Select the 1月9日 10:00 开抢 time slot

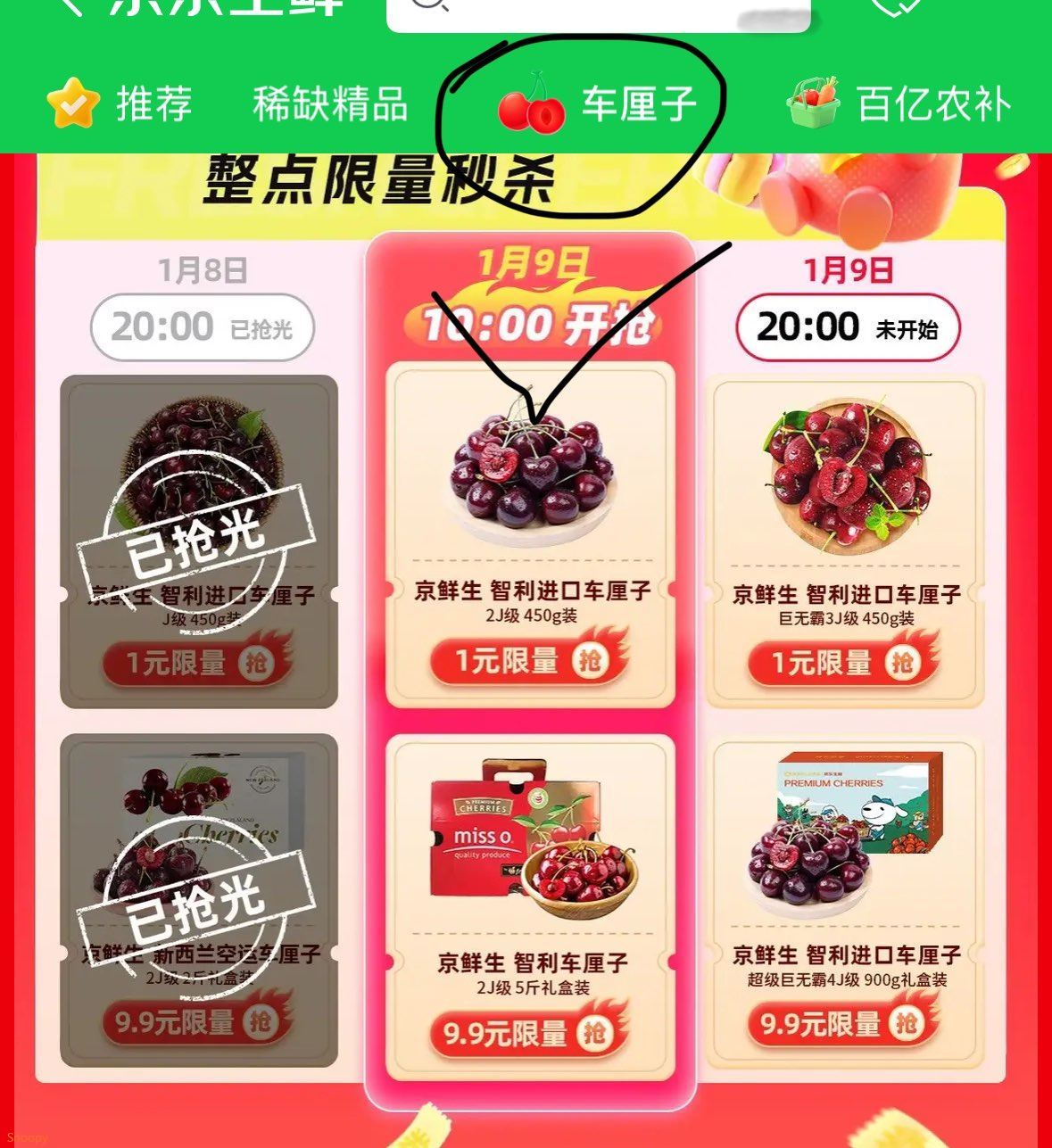point(532,325)
